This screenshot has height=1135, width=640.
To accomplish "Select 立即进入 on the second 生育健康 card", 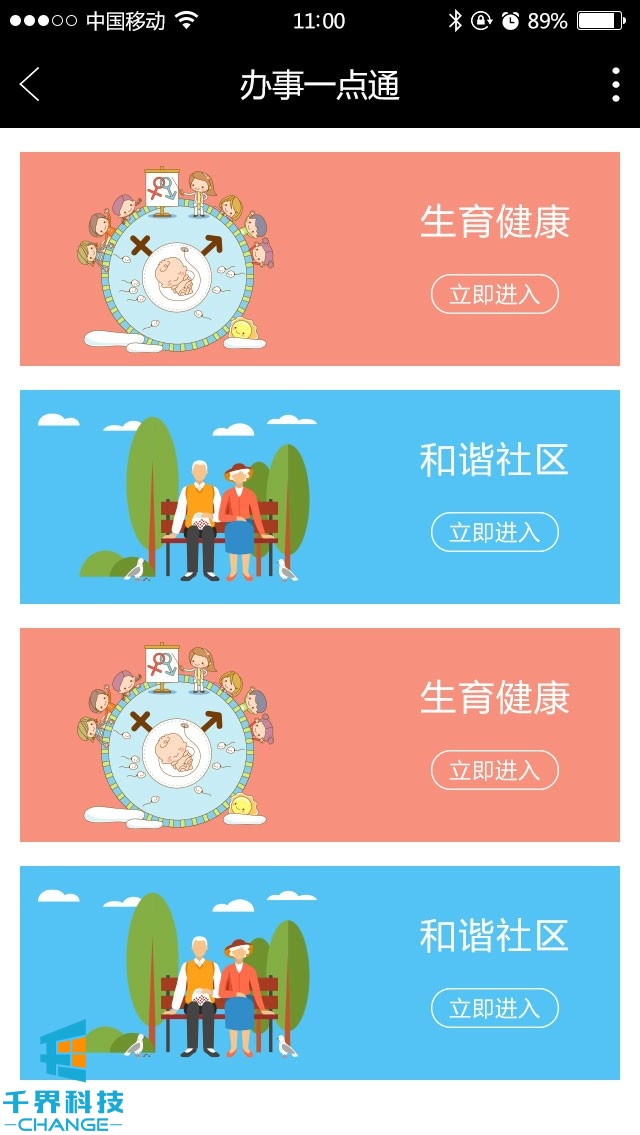I will pyautogui.click(x=494, y=770).
